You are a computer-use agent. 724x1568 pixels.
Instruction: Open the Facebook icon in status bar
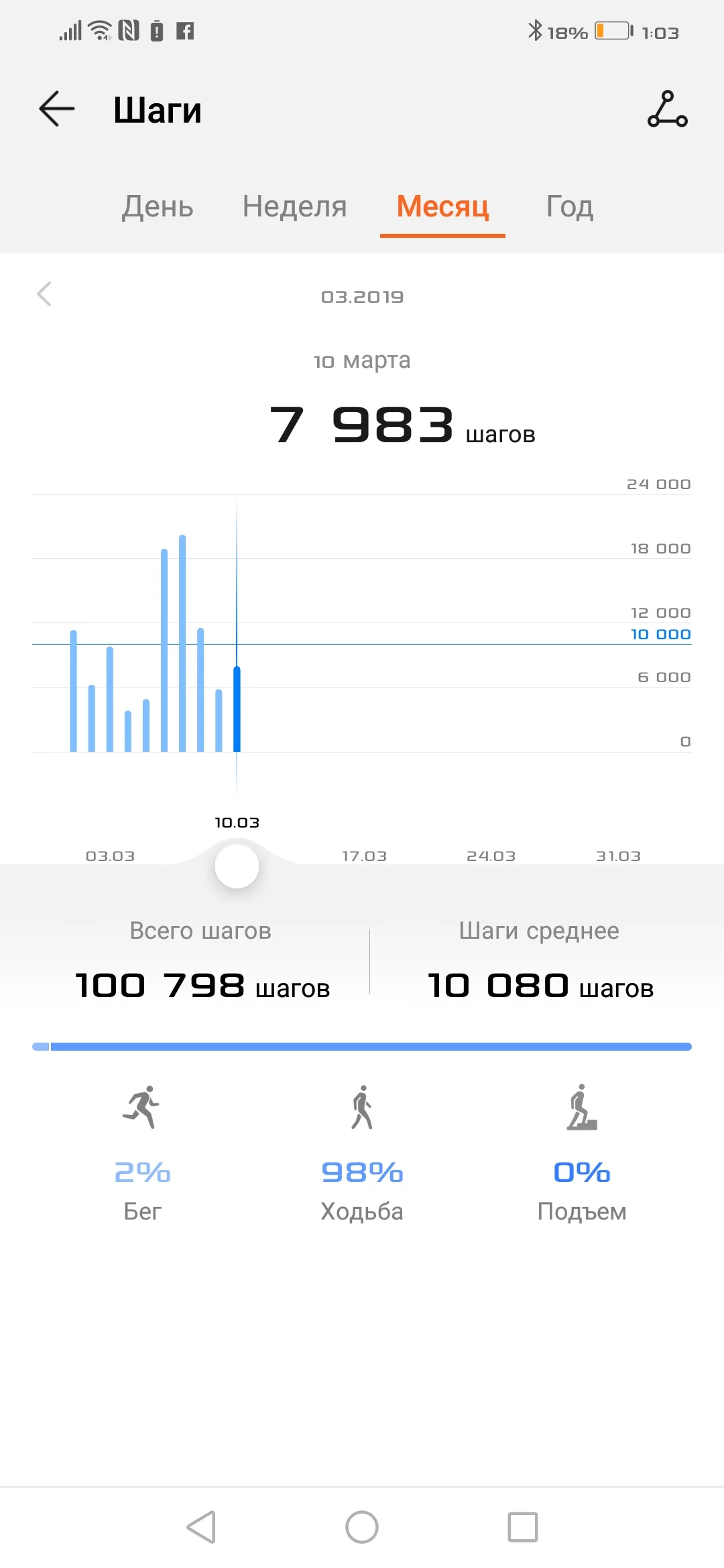186,31
